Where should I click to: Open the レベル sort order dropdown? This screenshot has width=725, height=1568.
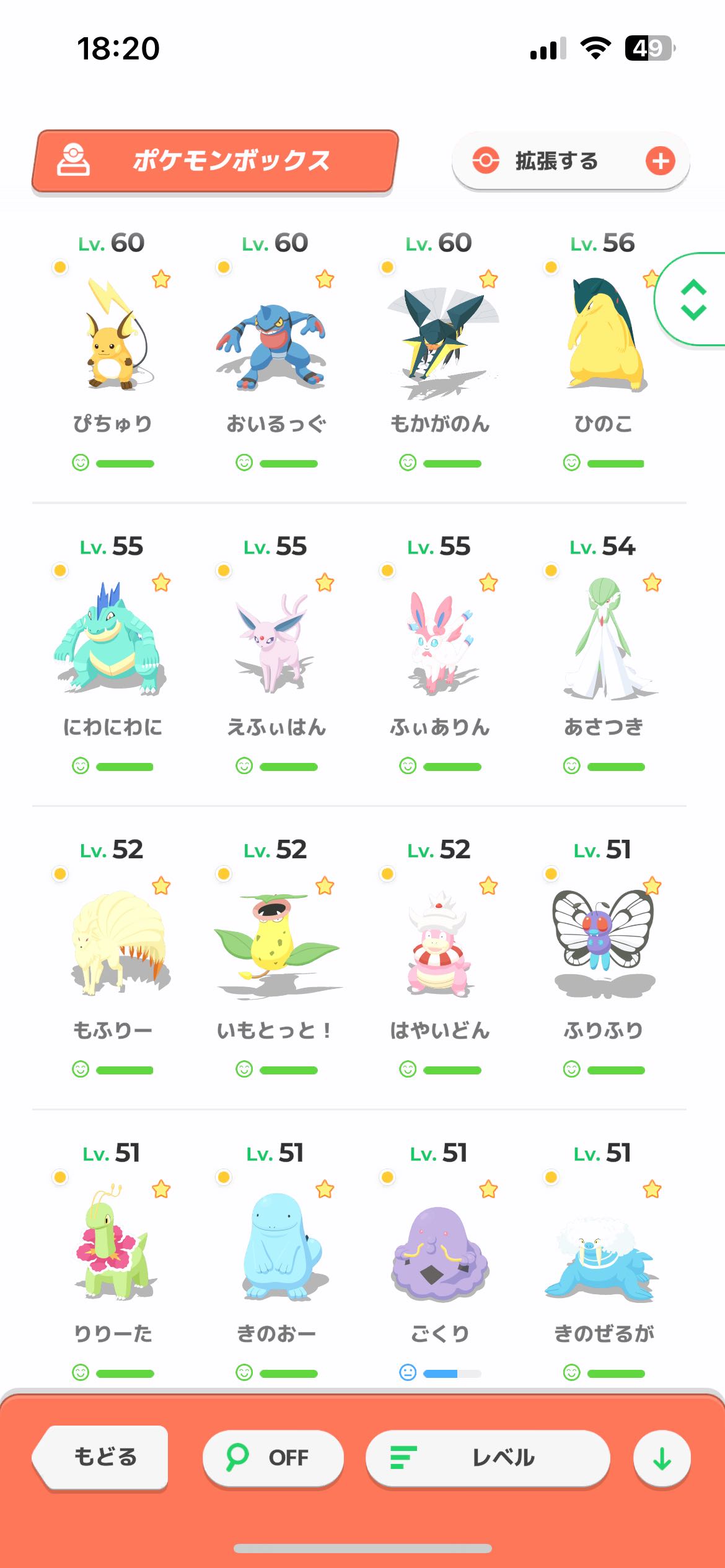487,1458
